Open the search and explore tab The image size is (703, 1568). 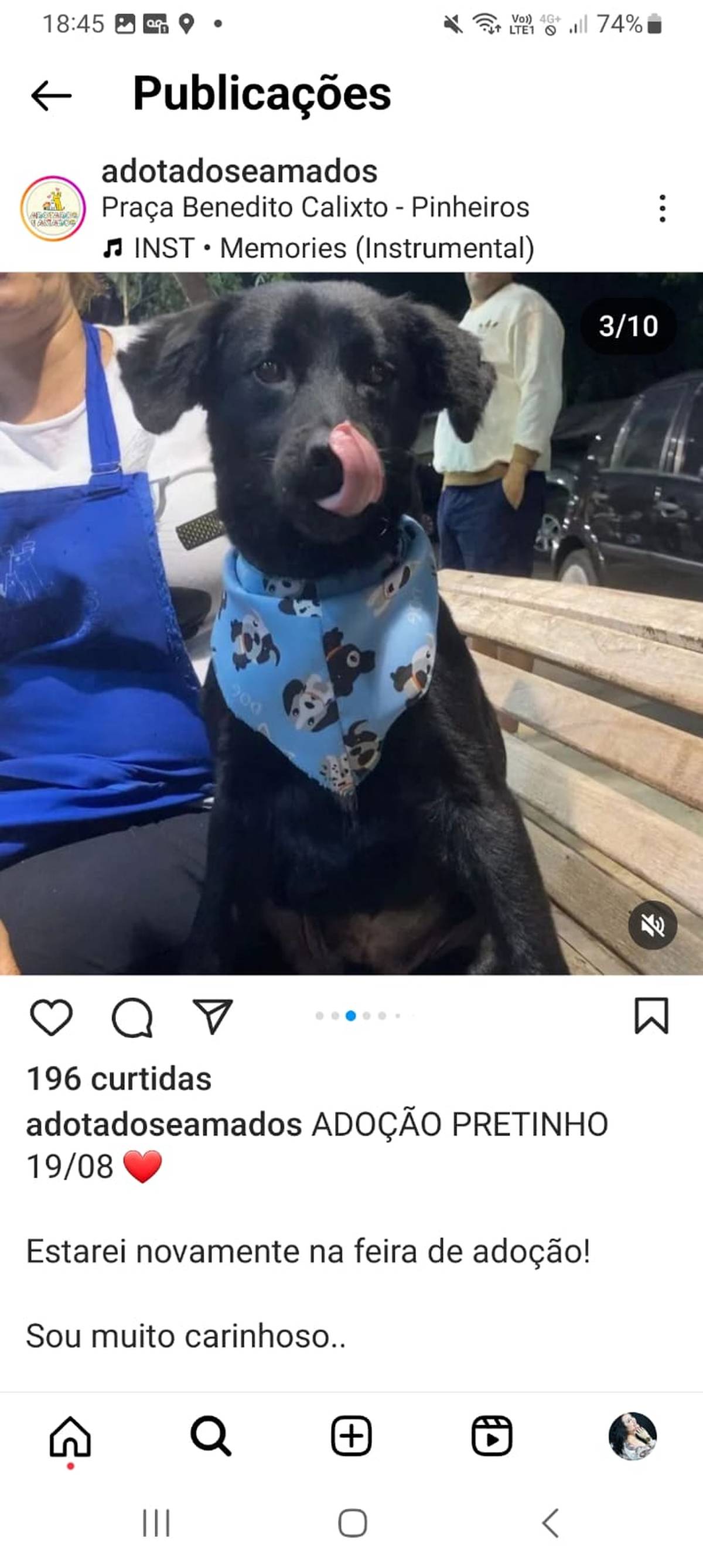click(x=211, y=1436)
